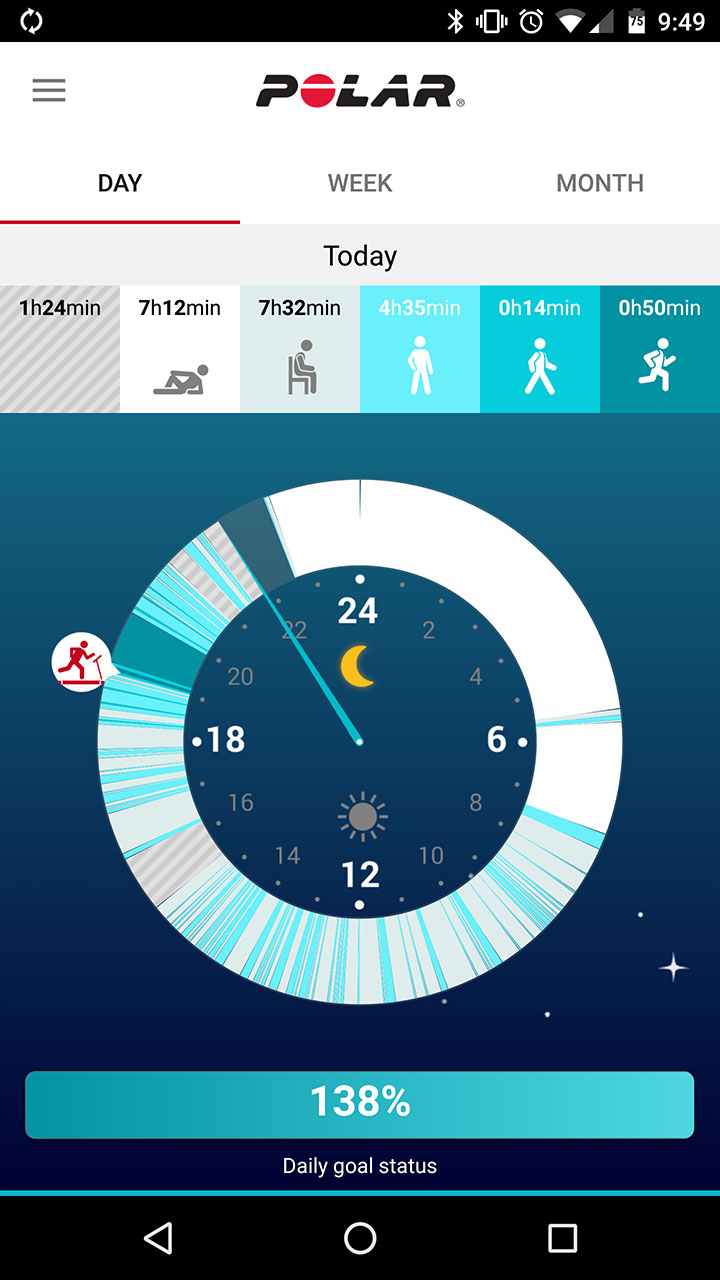This screenshot has width=720, height=1280.
Task: Select the DAY tab
Action: tap(120, 183)
